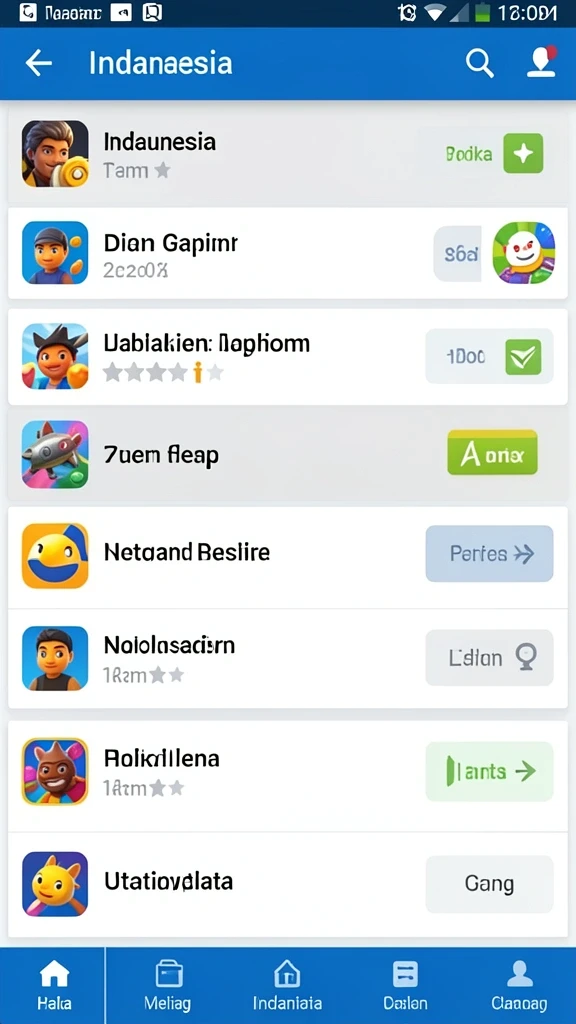Tap the green Iants button for Rolkidllena

click(x=489, y=771)
